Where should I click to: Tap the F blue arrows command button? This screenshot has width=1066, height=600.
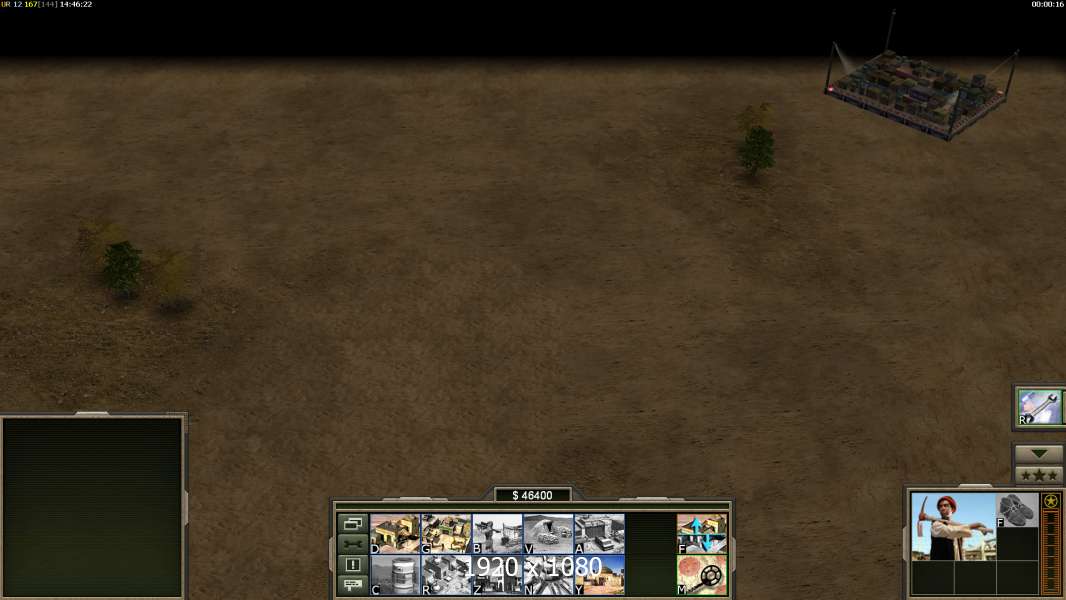(702, 534)
